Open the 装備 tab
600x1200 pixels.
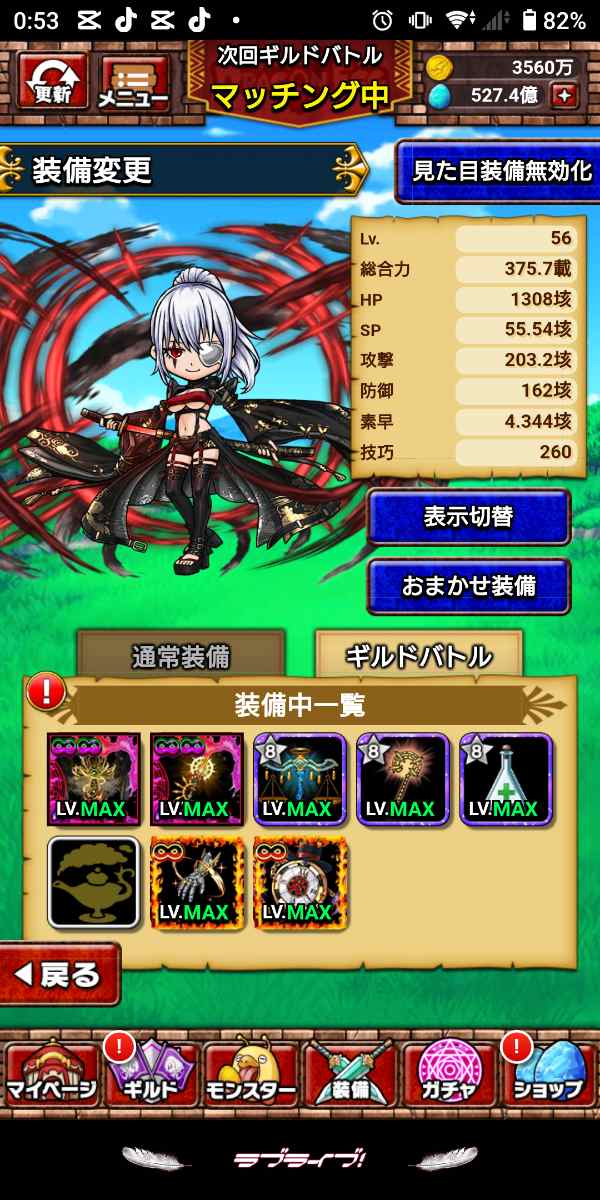click(350, 1075)
